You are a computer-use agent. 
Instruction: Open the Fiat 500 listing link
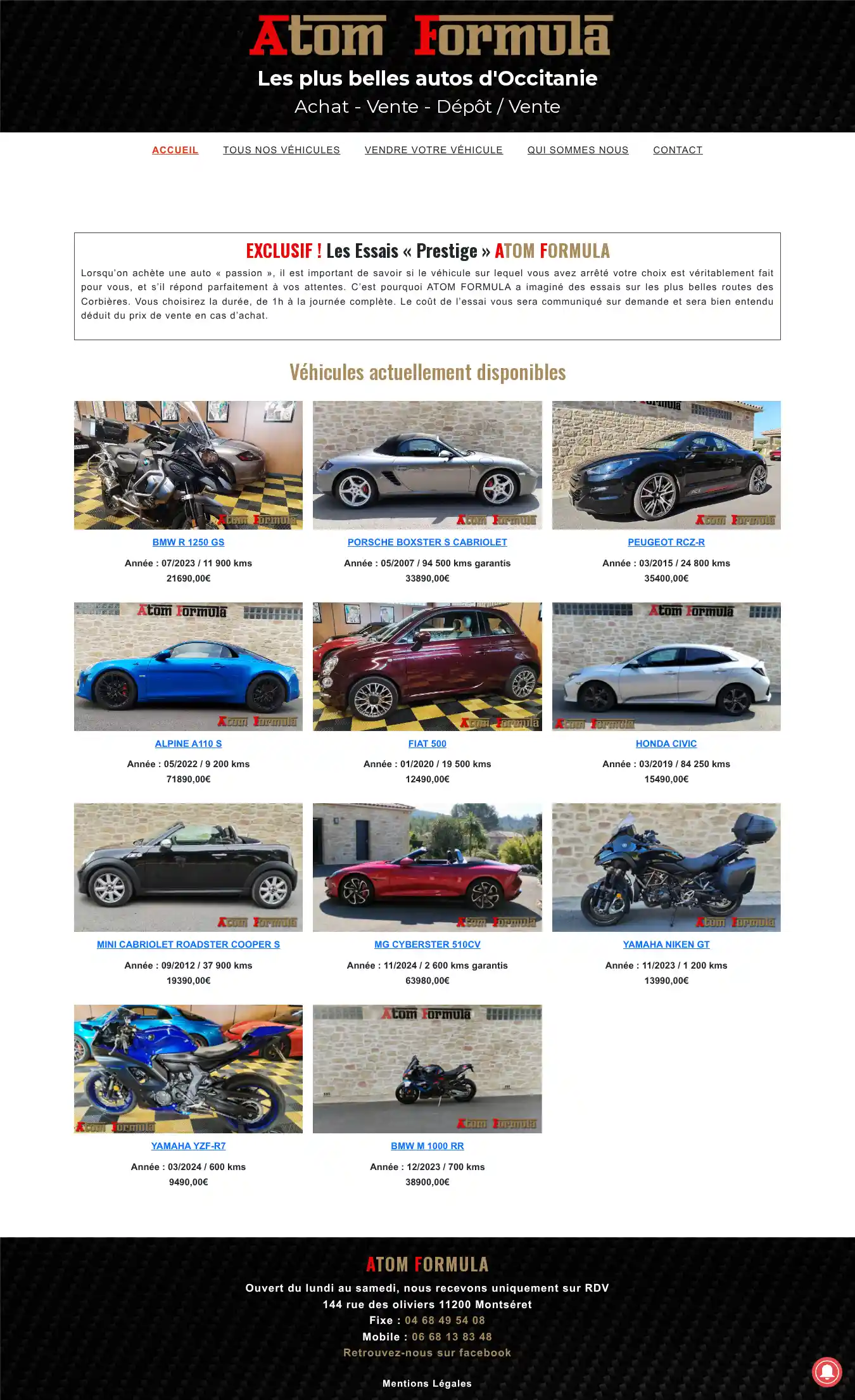tap(427, 744)
